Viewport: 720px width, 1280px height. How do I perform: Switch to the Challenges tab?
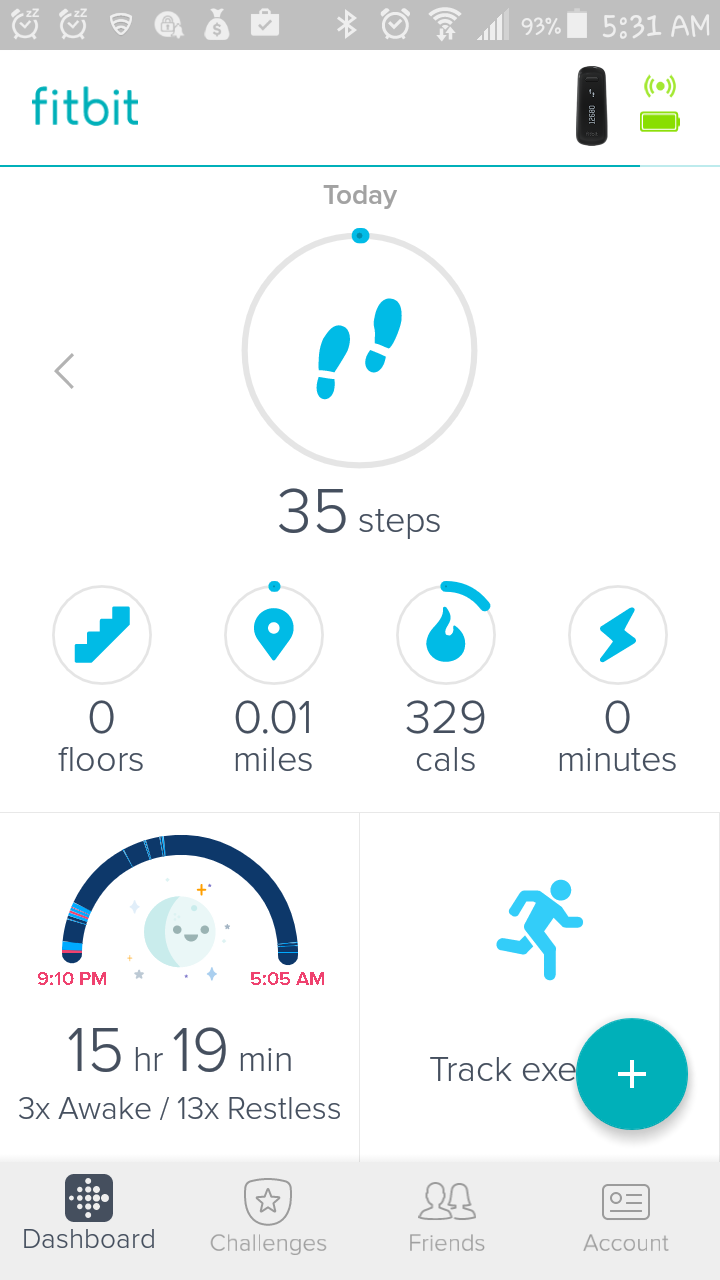267,1215
